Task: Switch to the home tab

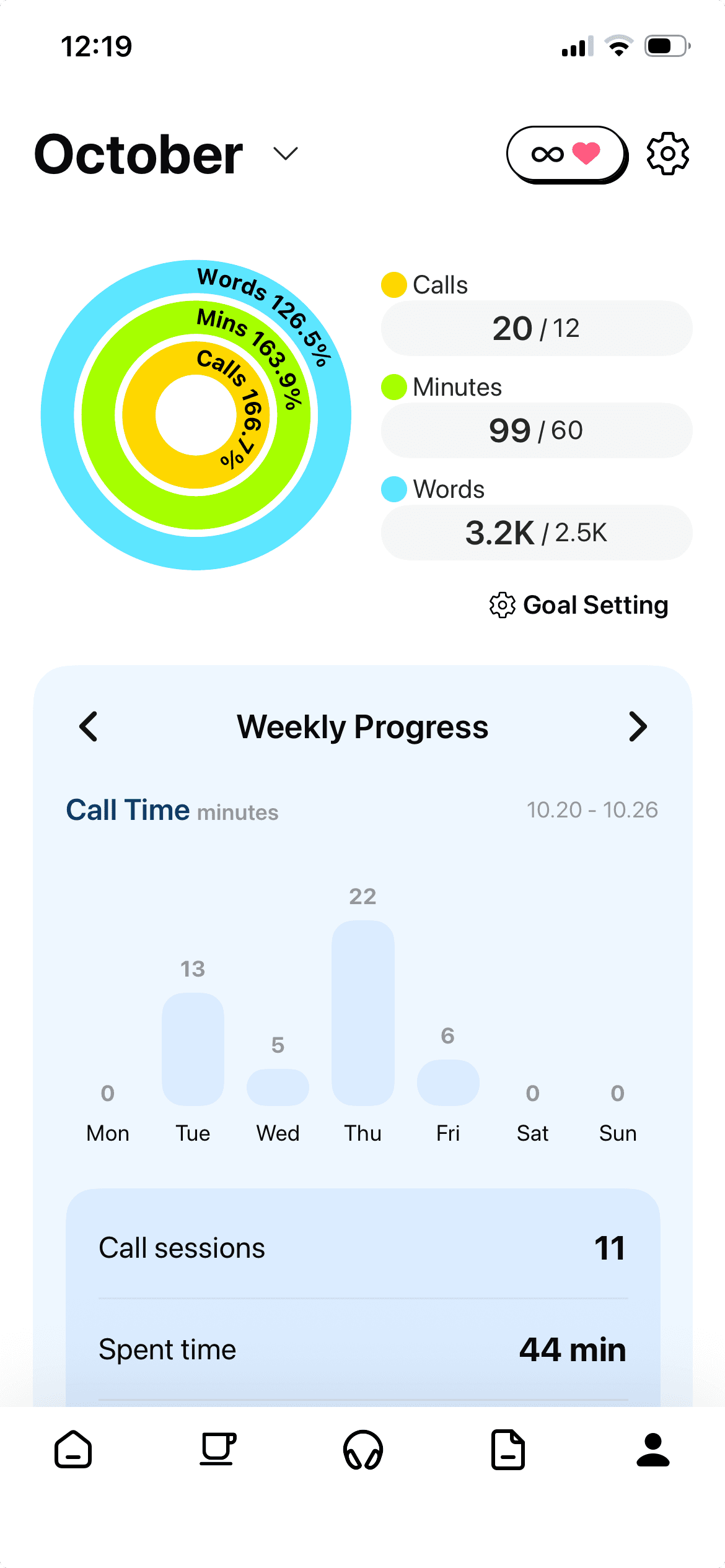Action: coord(73,1450)
